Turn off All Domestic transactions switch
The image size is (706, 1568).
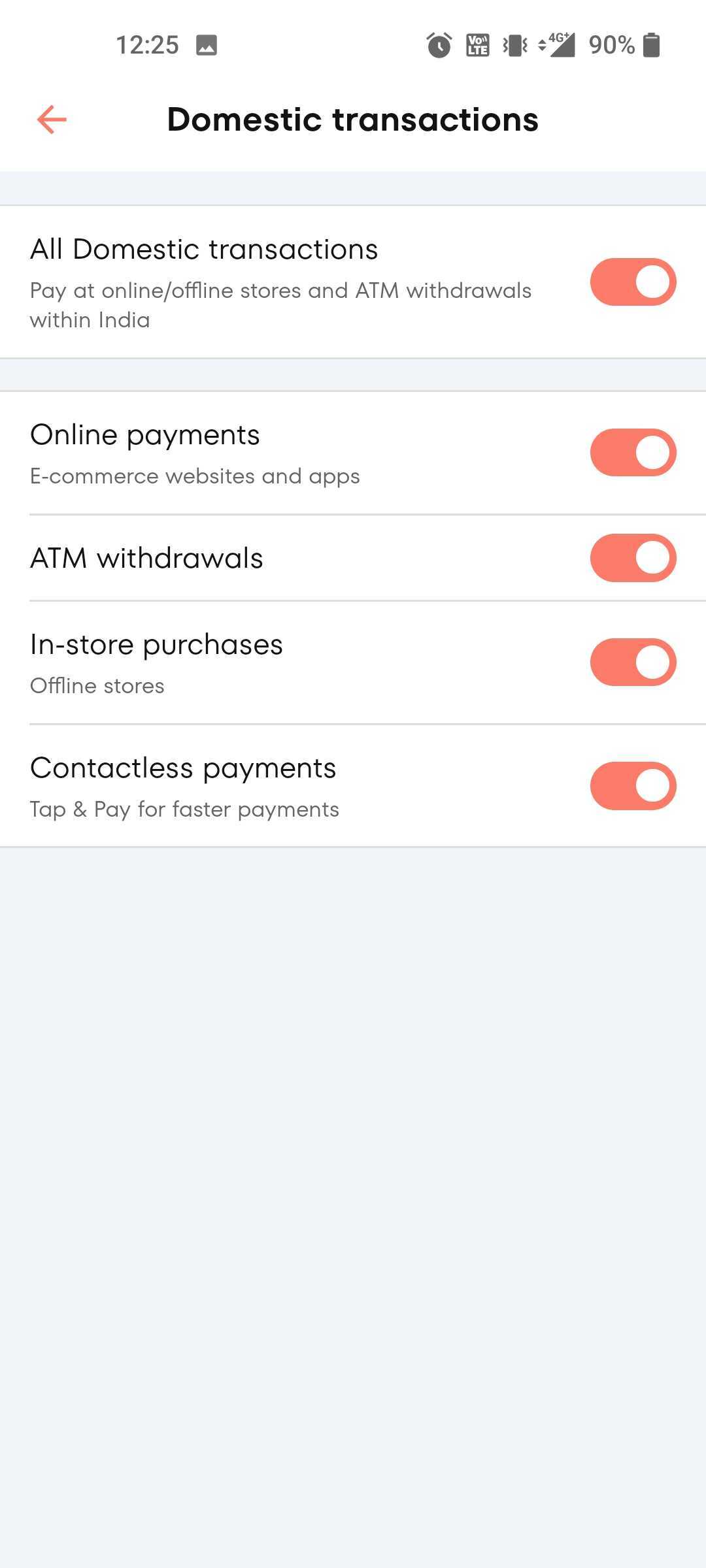pyautogui.click(x=633, y=282)
